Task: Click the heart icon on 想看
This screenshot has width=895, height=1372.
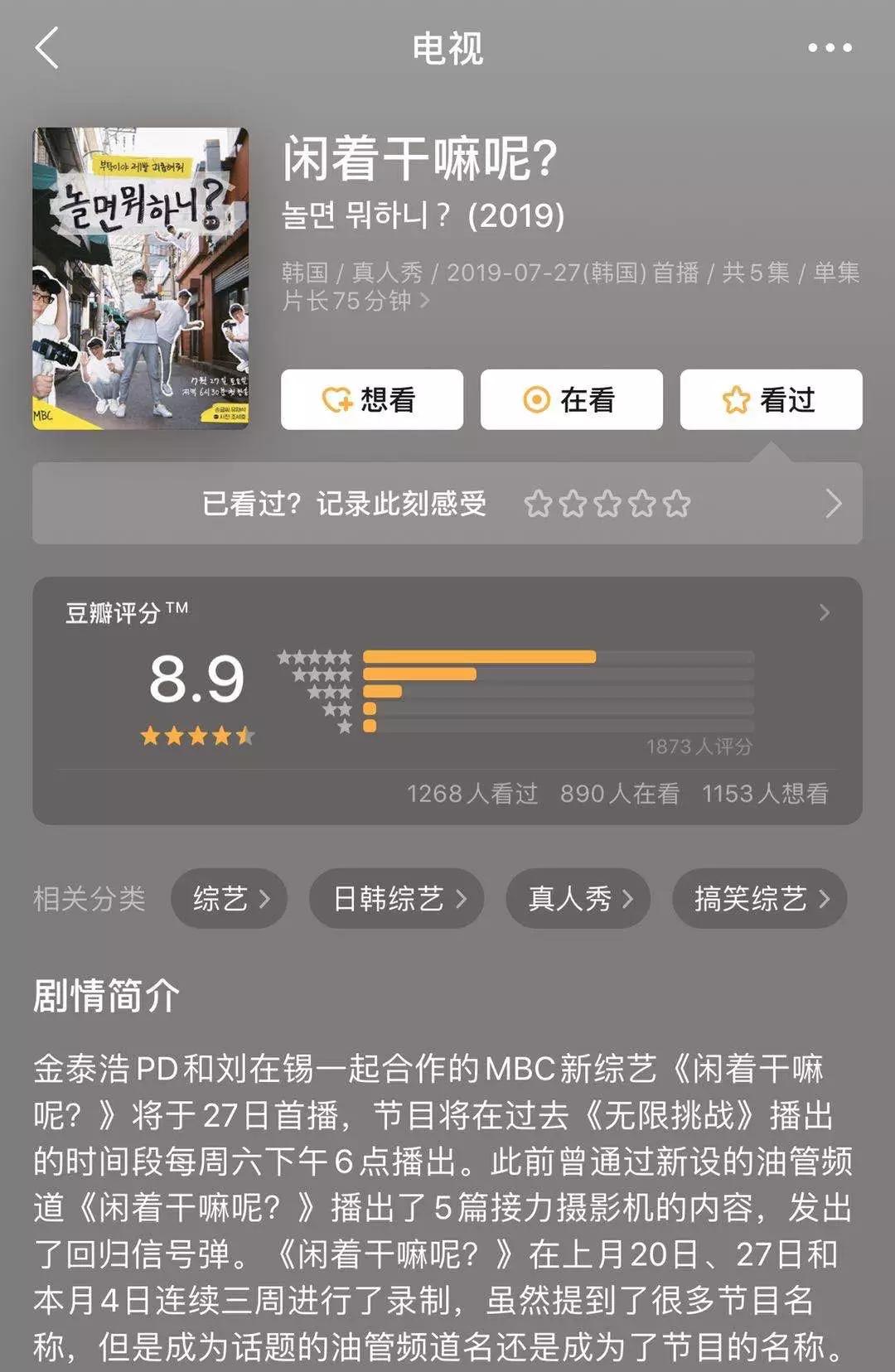Action: [335, 399]
